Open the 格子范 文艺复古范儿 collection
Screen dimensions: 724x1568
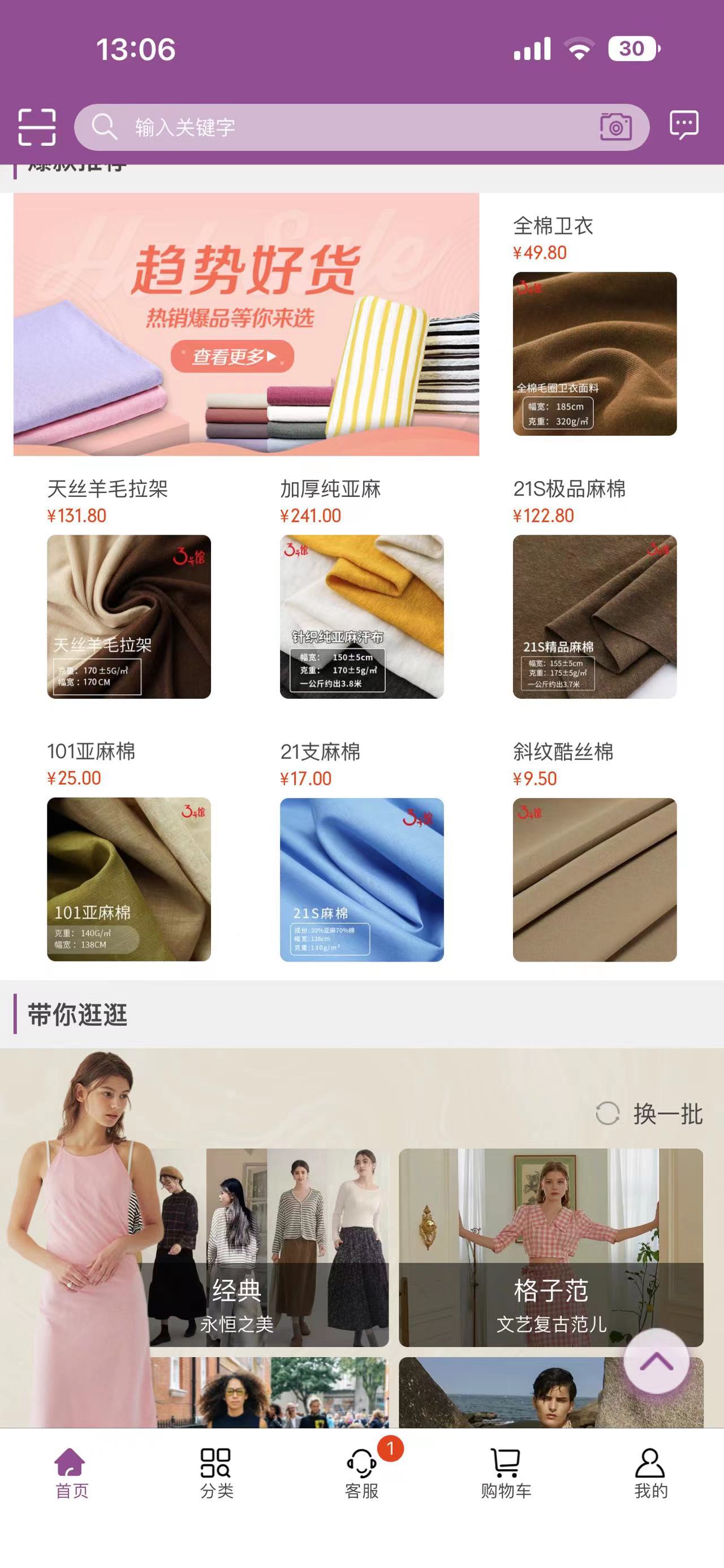coord(550,1248)
